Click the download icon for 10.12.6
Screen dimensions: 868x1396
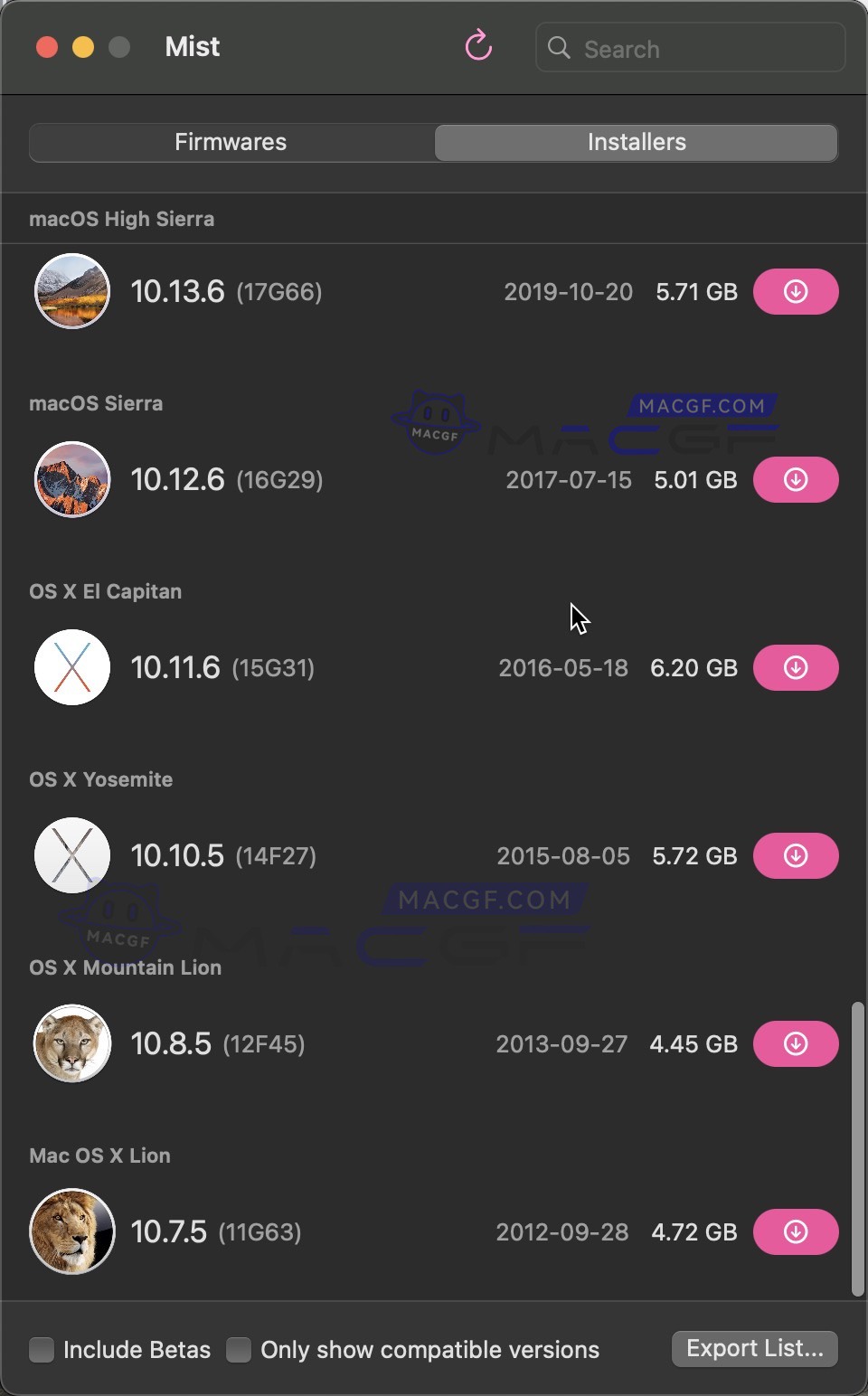[x=796, y=479]
